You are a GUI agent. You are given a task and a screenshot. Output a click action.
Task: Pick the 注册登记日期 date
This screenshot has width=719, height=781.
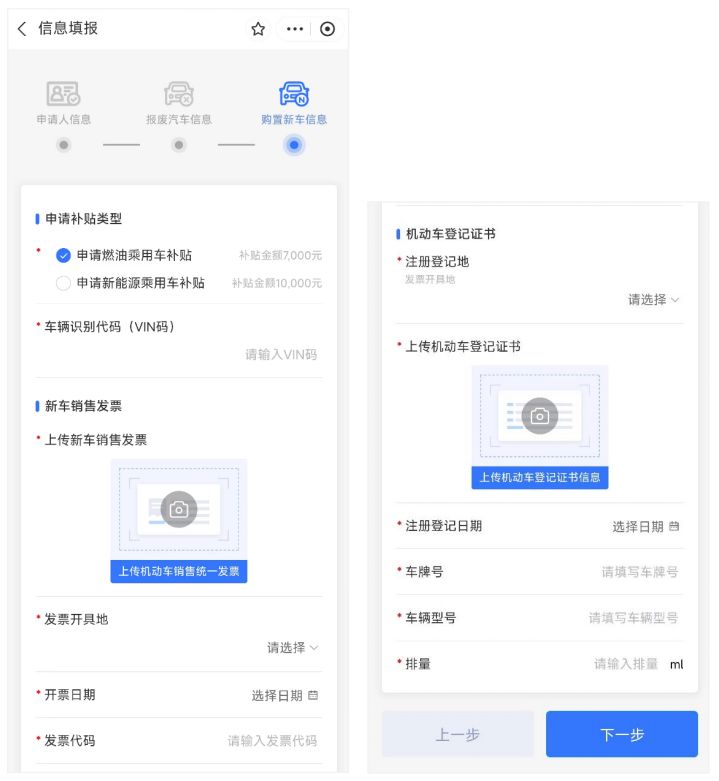click(645, 526)
